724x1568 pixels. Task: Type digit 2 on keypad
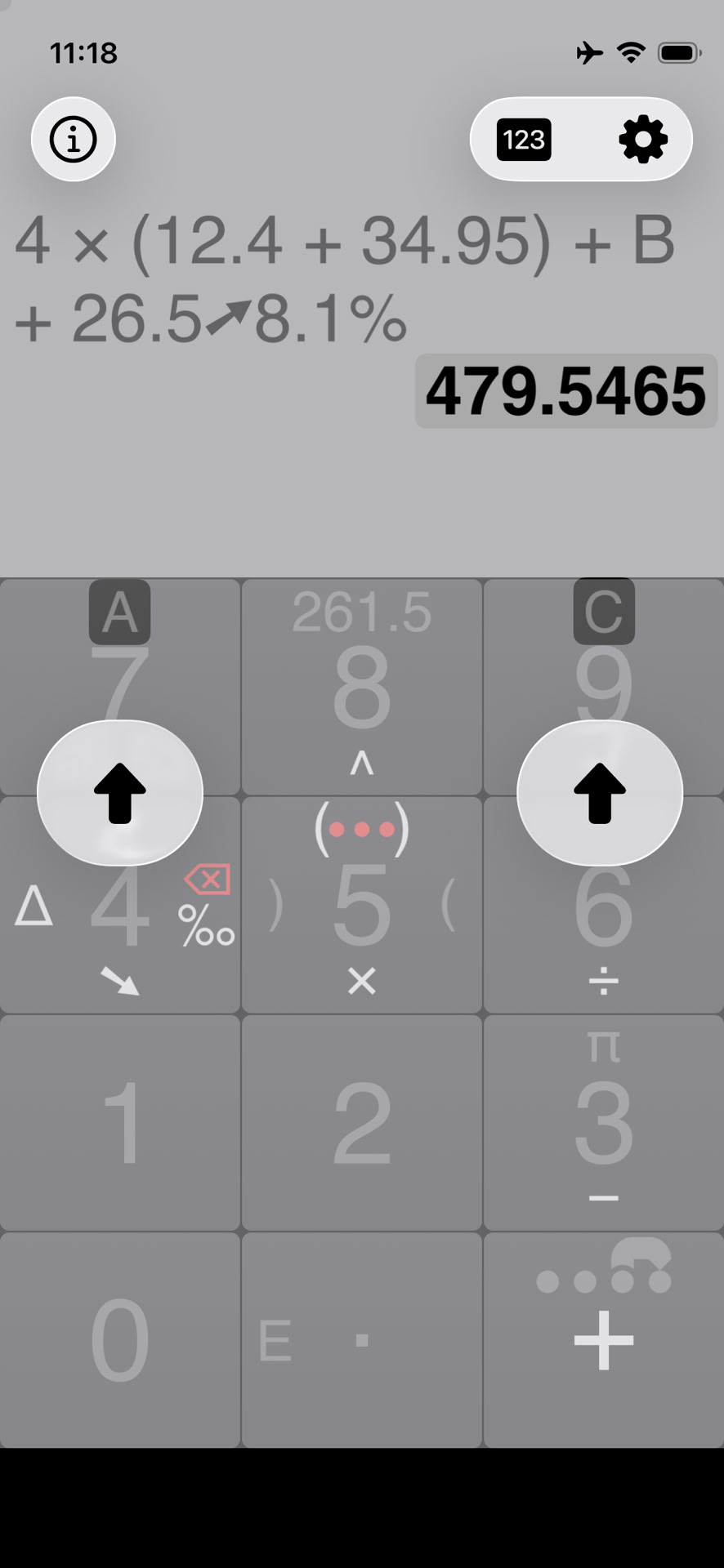pyautogui.click(x=361, y=1123)
